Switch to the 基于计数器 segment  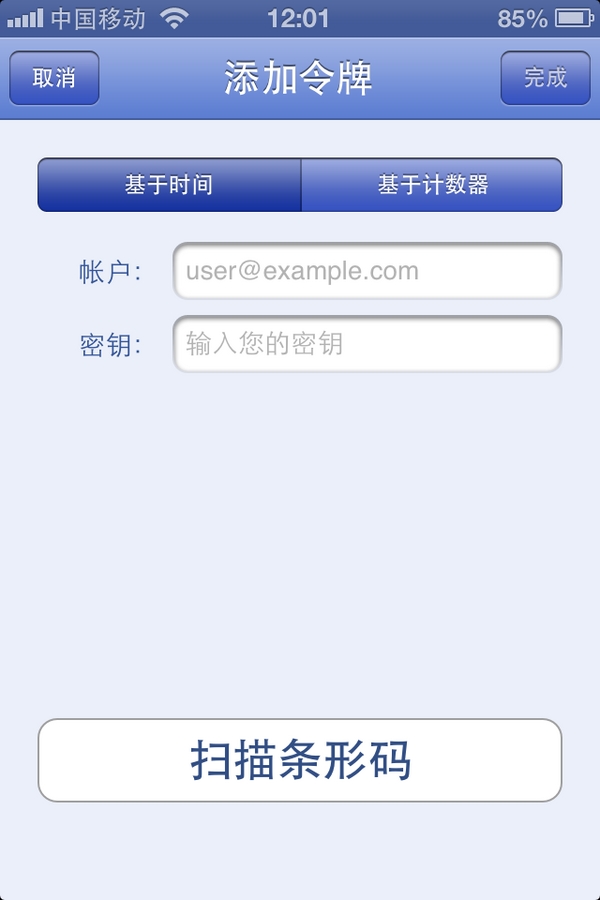click(x=432, y=185)
